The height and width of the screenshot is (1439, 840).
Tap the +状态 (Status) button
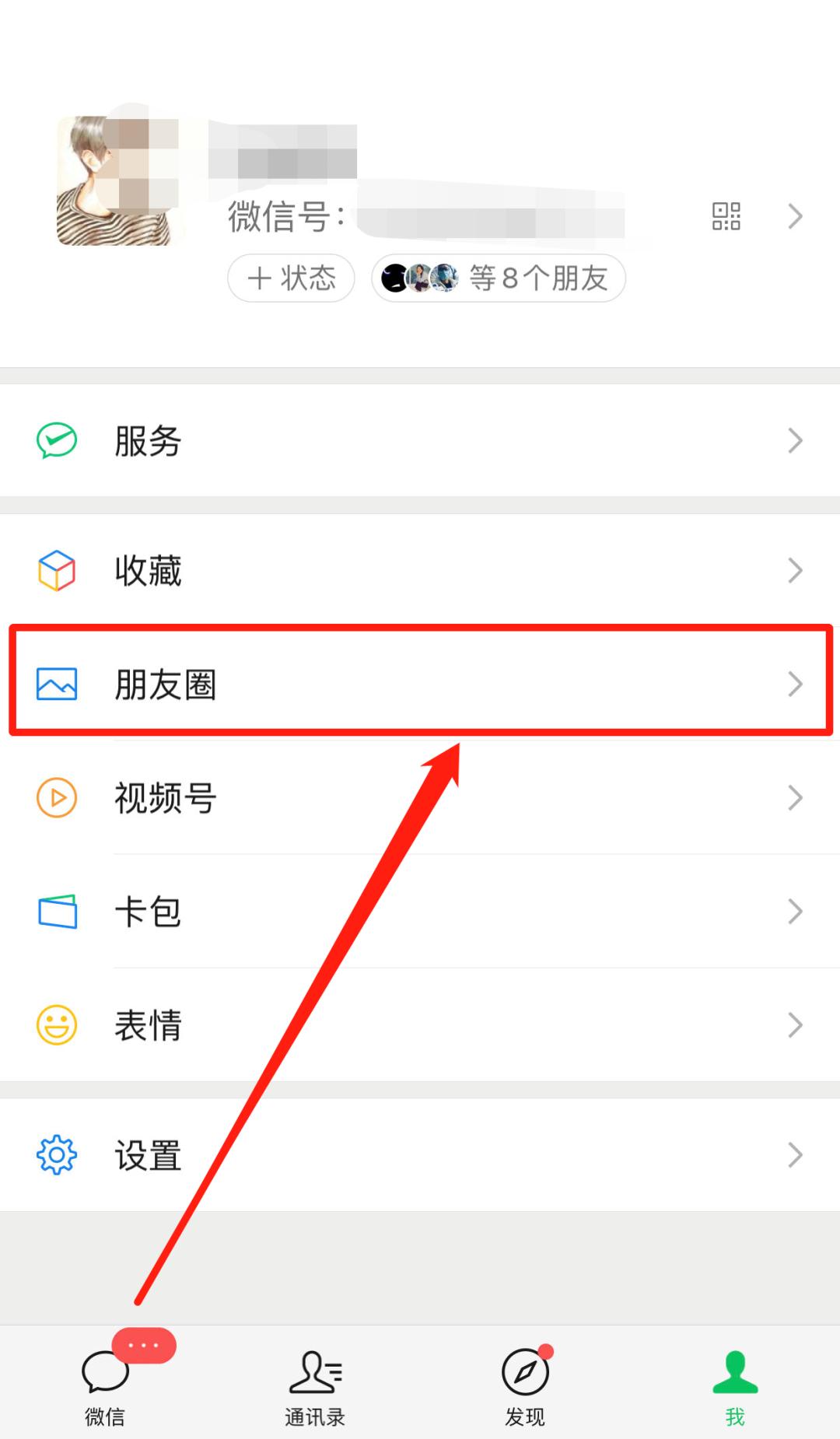pos(290,278)
